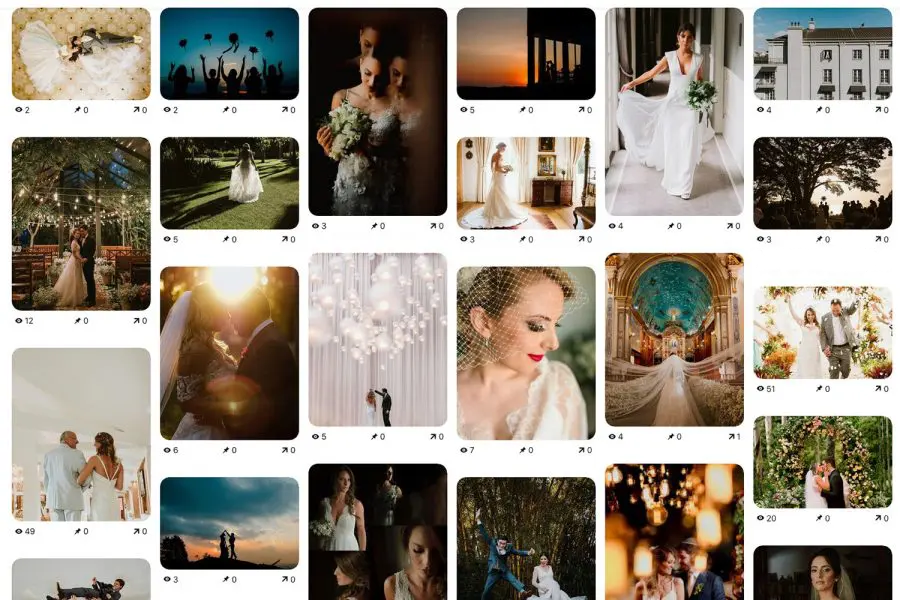This screenshot has height=600, width=900.
Task: View the couple silhouette against cloudy sunset
Action: click(229, 522)
